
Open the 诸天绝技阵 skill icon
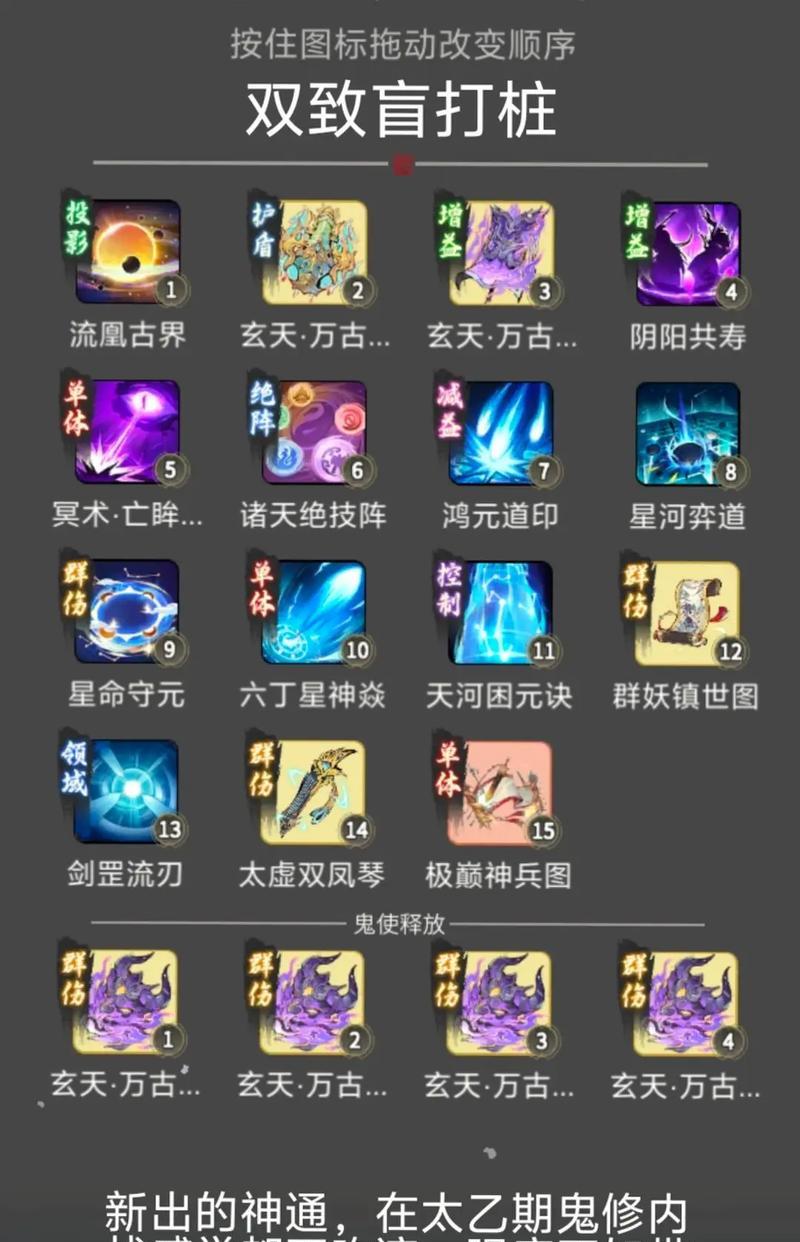(x=315, y=432)
